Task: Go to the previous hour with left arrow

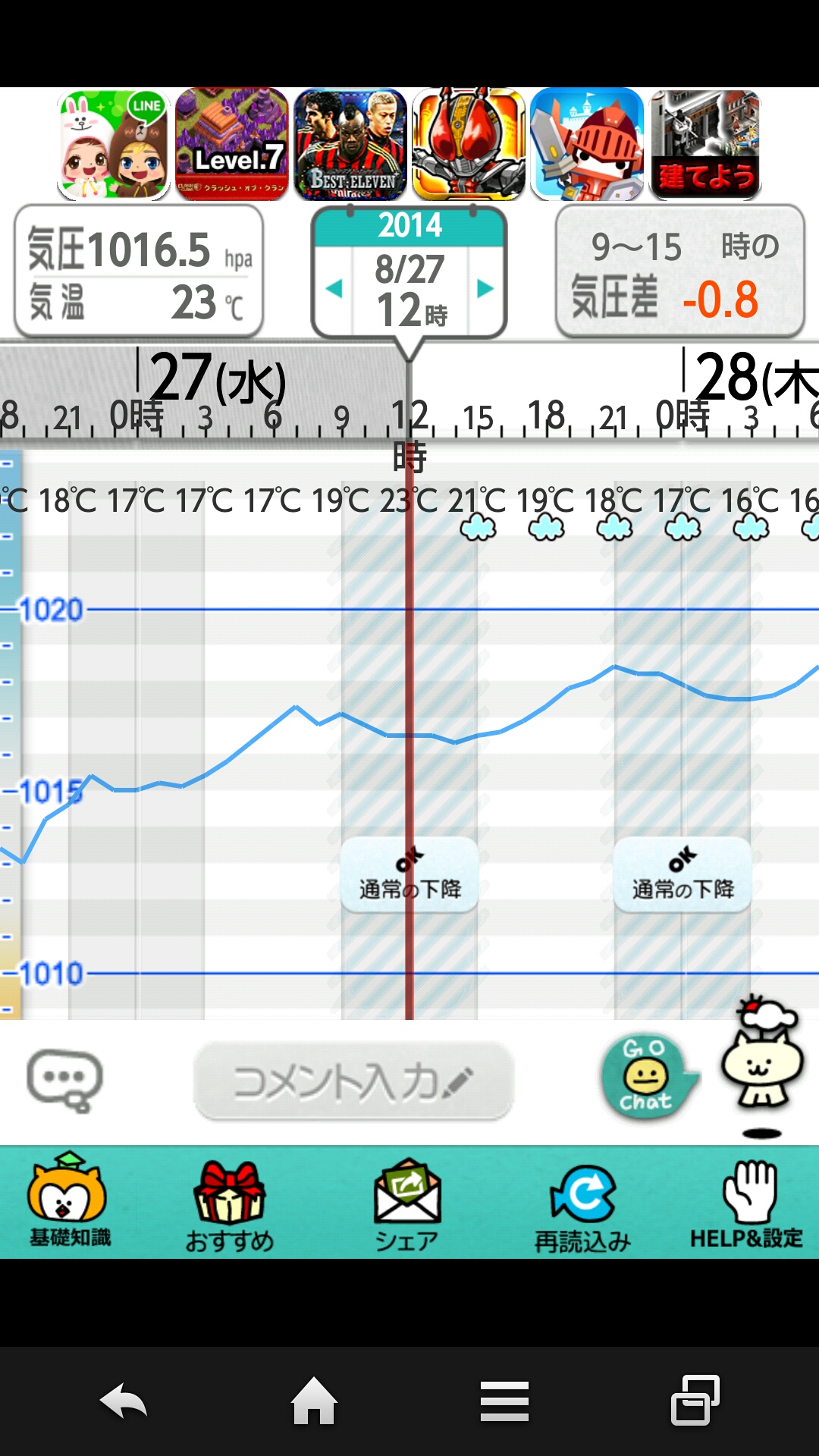Action: click(x=334, y=289)
